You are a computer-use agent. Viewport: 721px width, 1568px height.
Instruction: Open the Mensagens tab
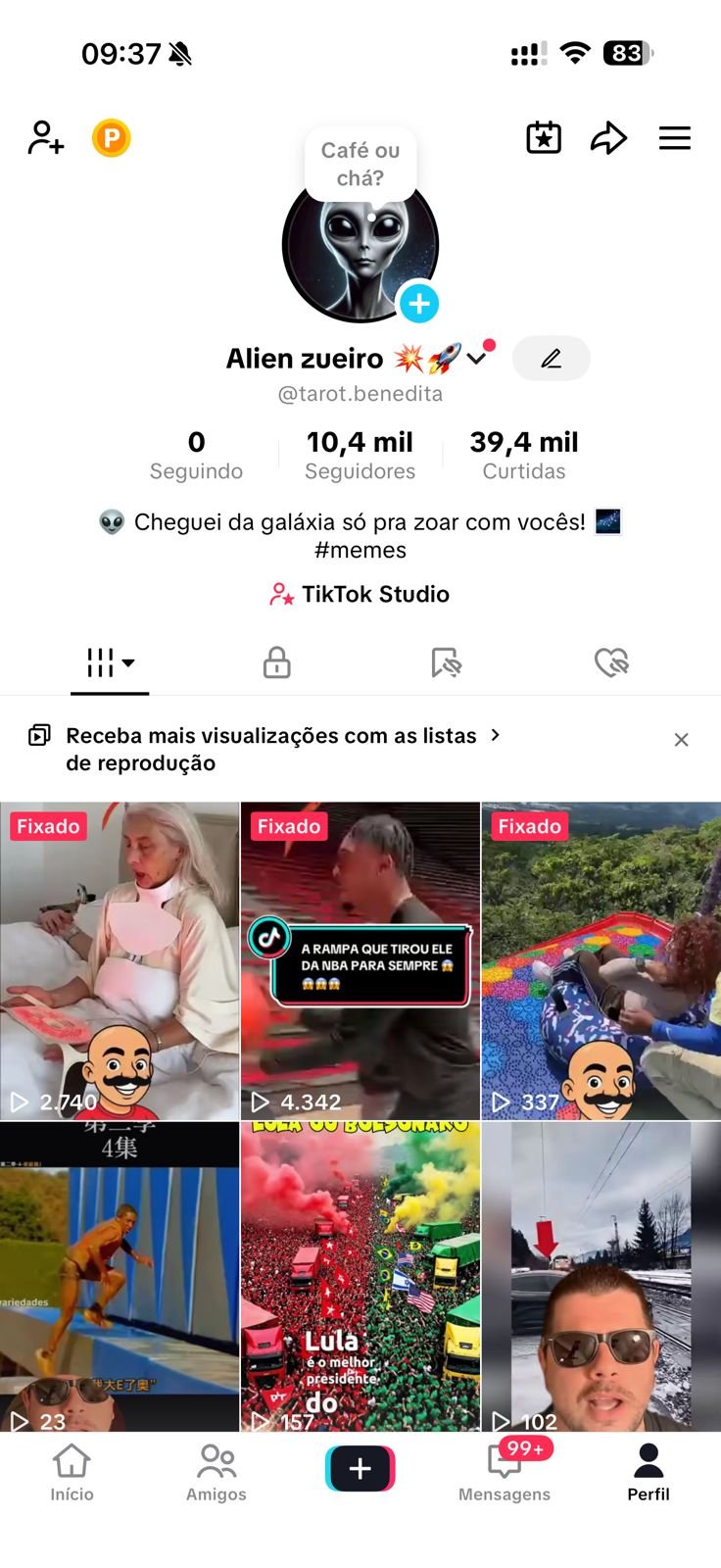pyautogui.click(x=505, y=1472)
